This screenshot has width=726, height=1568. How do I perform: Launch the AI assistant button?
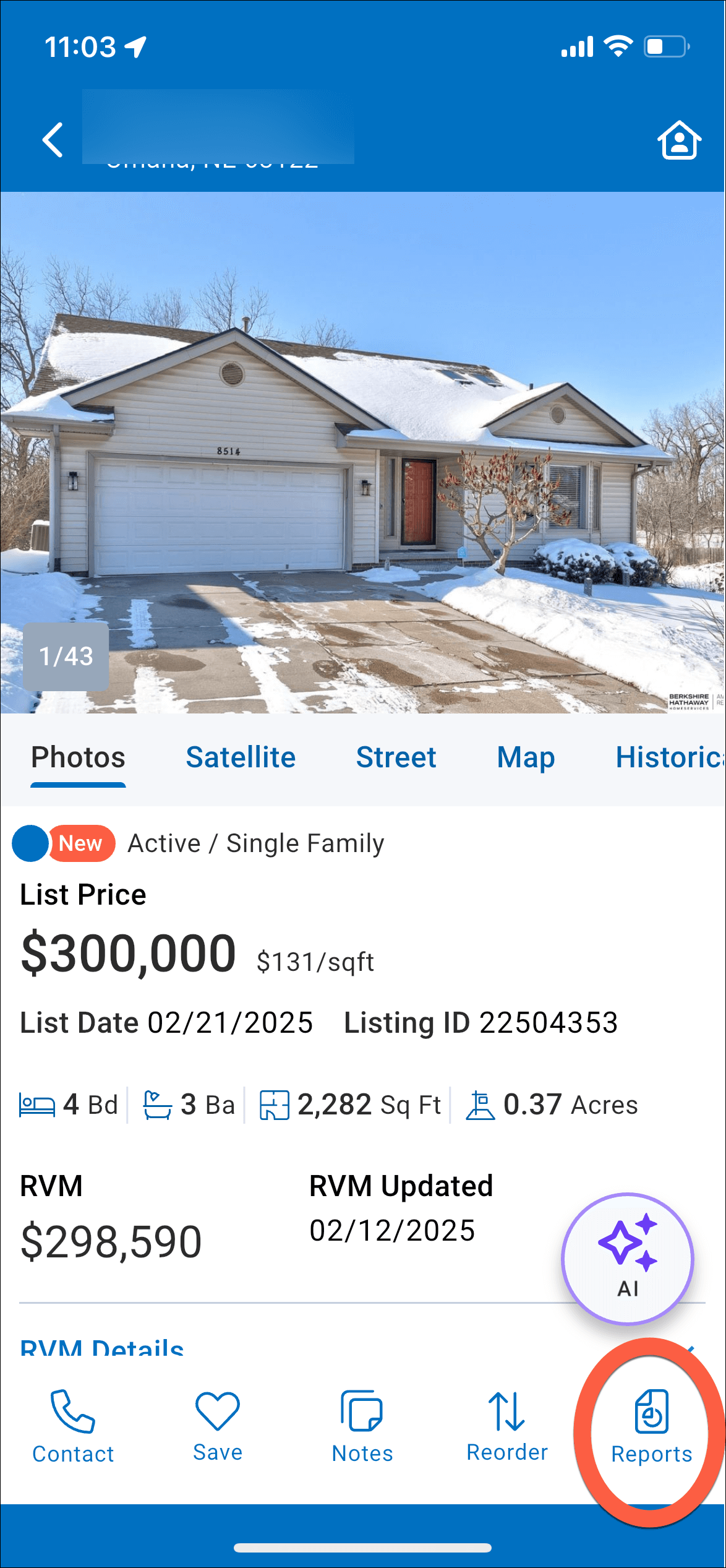coord(627,1259)
